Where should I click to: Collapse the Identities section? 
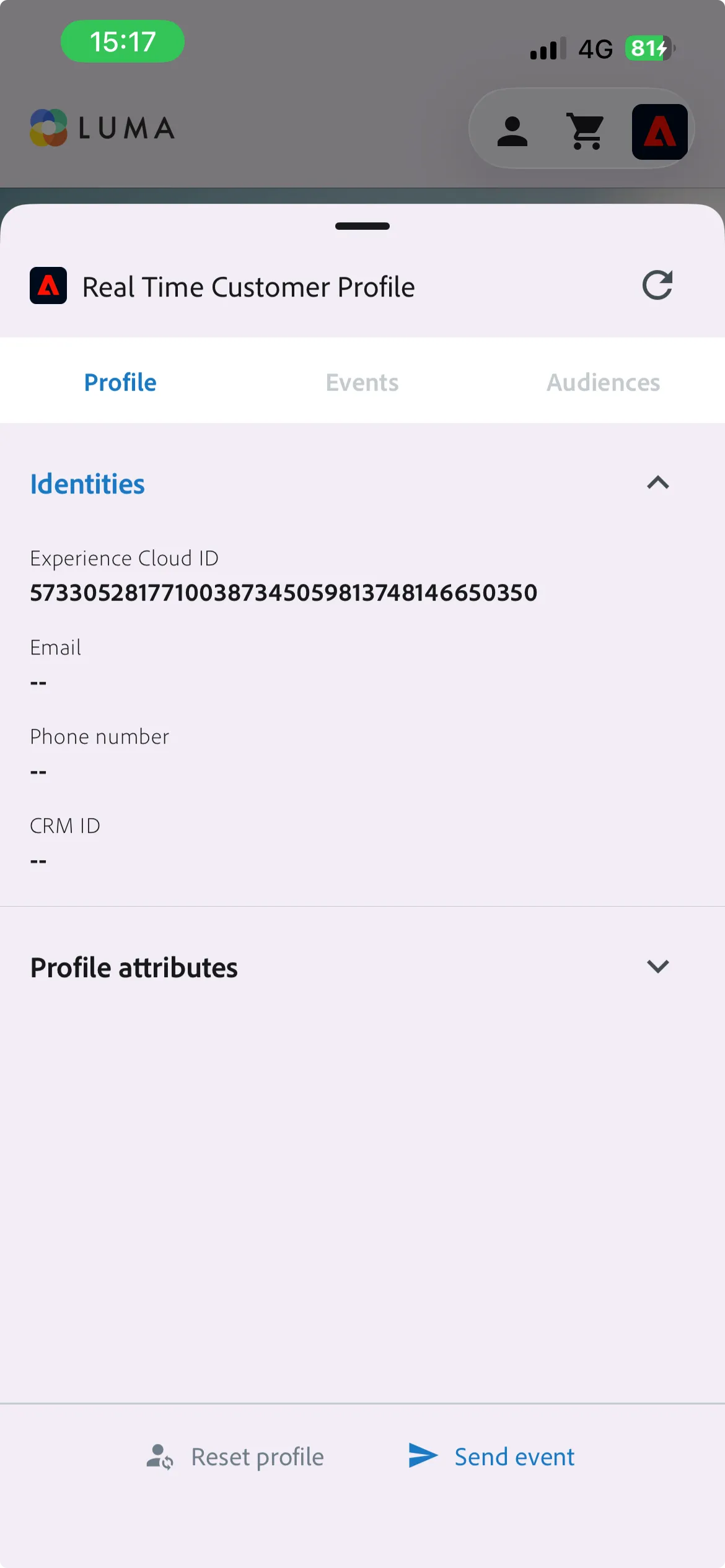click(658, 483)
